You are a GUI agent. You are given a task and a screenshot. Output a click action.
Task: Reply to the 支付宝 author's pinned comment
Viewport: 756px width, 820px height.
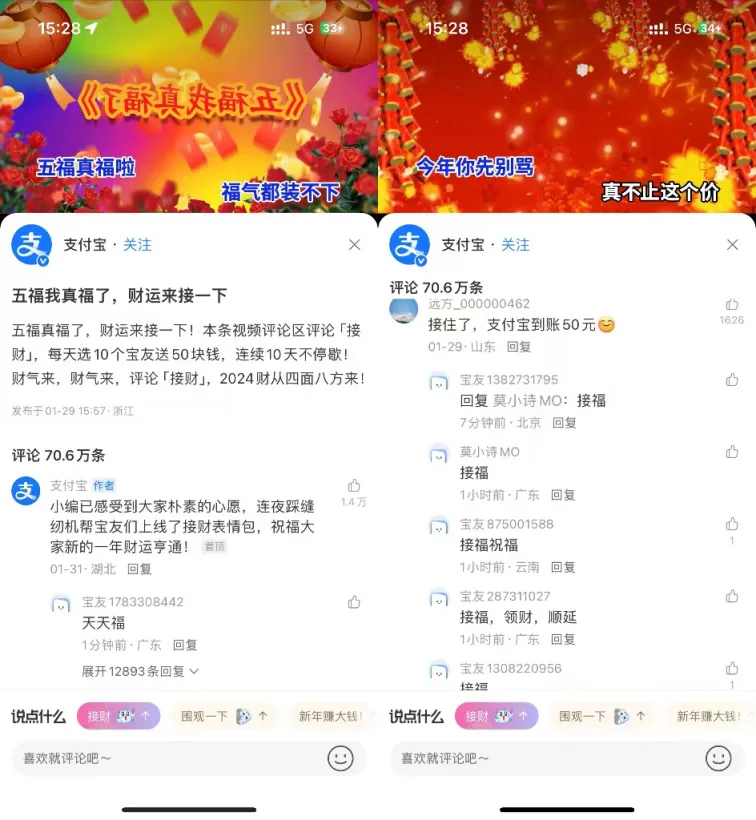[x=139, y=569]
